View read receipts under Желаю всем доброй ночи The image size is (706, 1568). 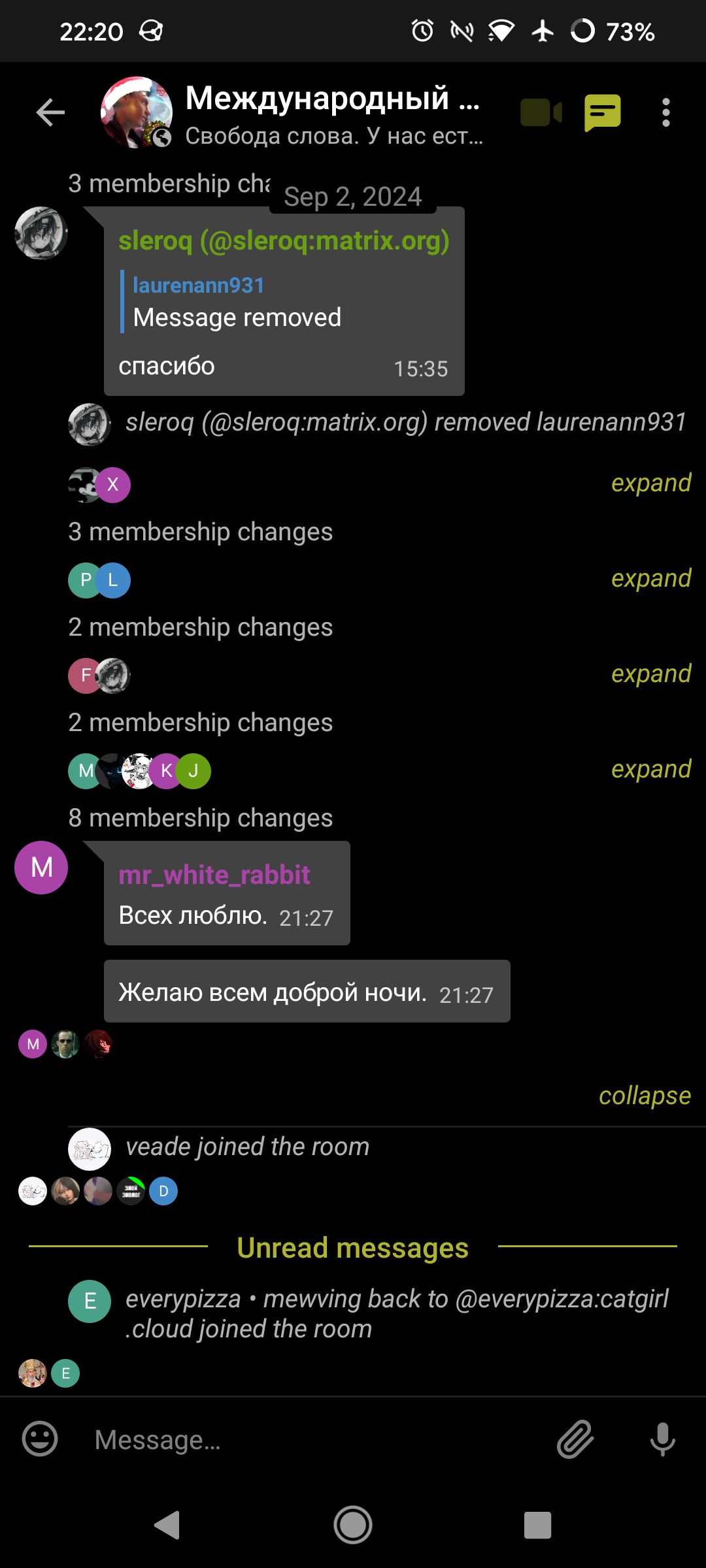(x=65, y=1044)
